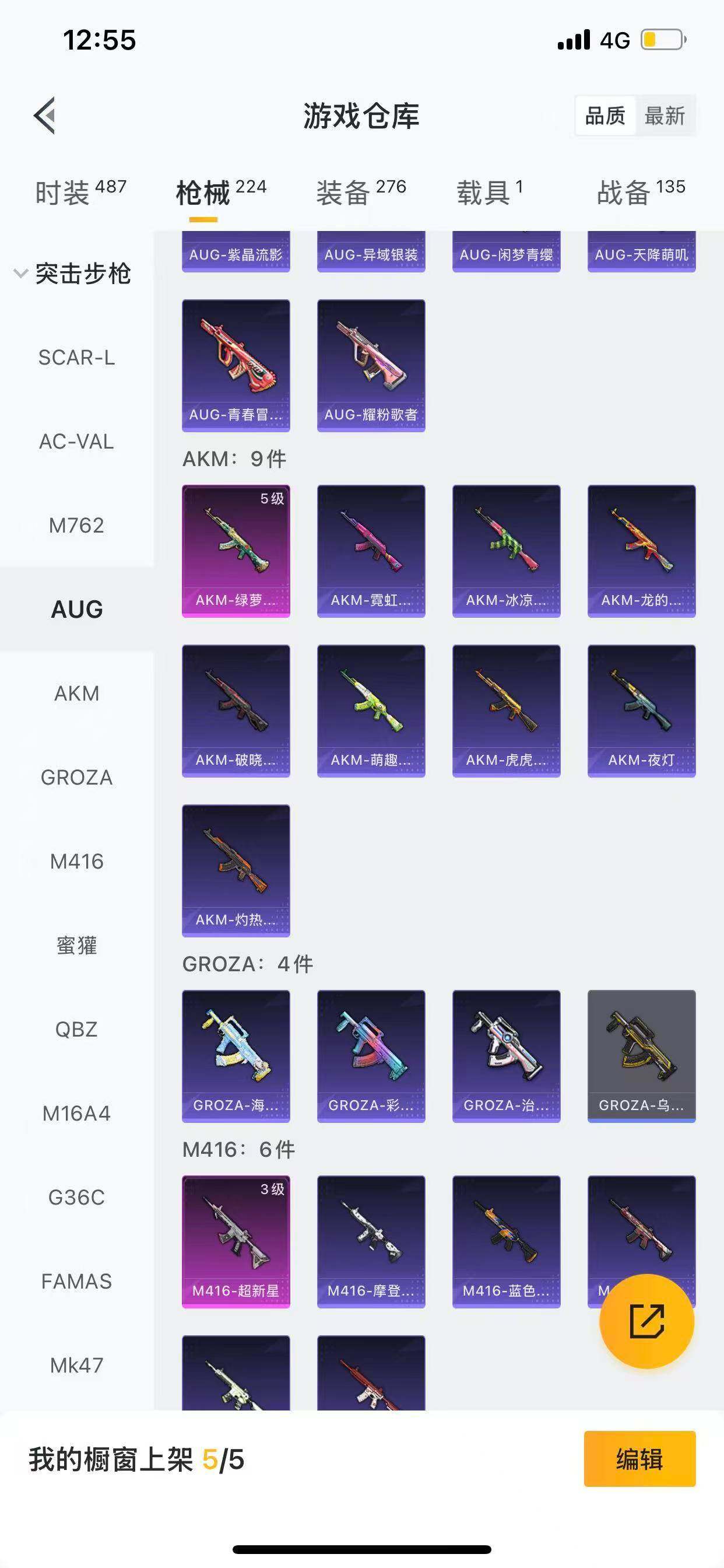This screenshot has height=1568, width=724.
Task: Open the FAMAS weapon section
Action: tap(77, 1282)
